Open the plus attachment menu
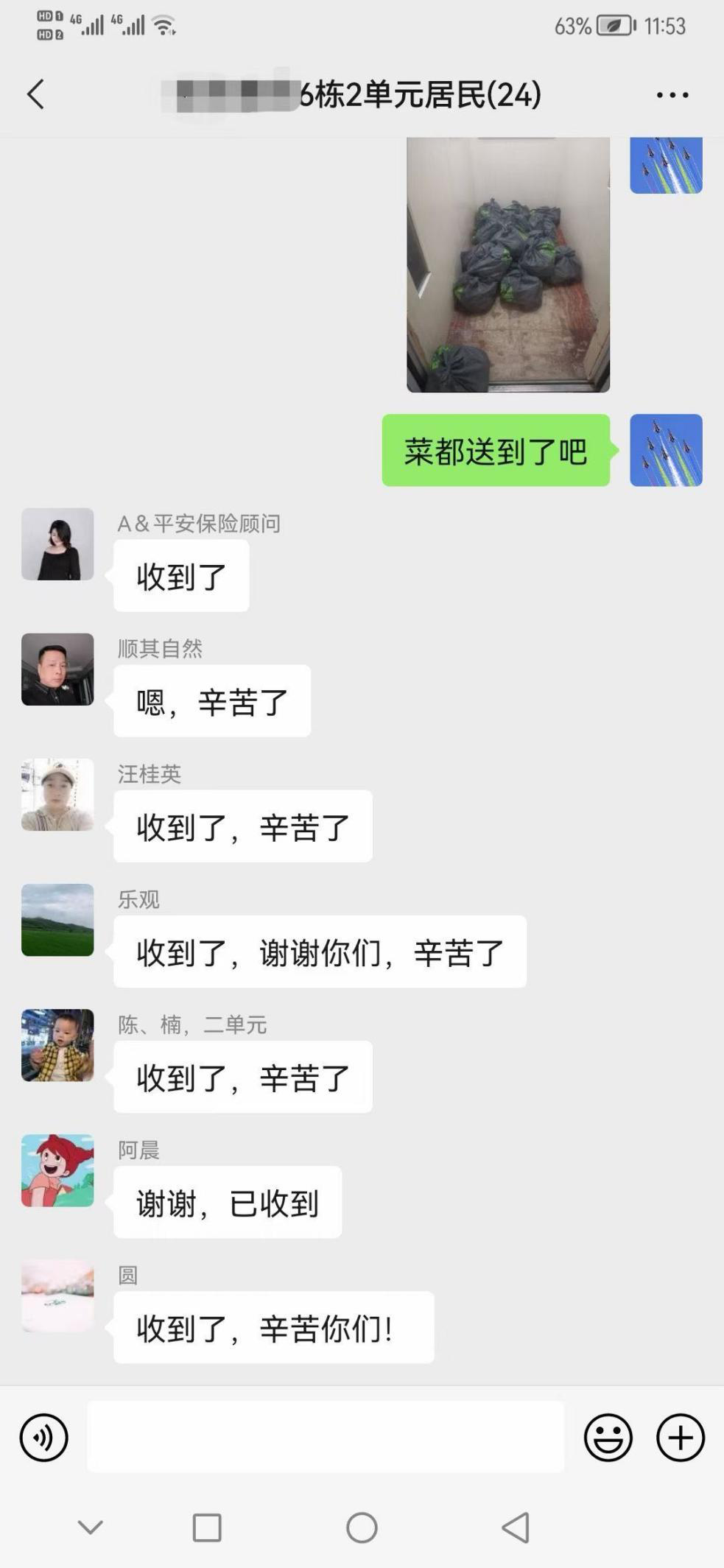 (680, 1437)
